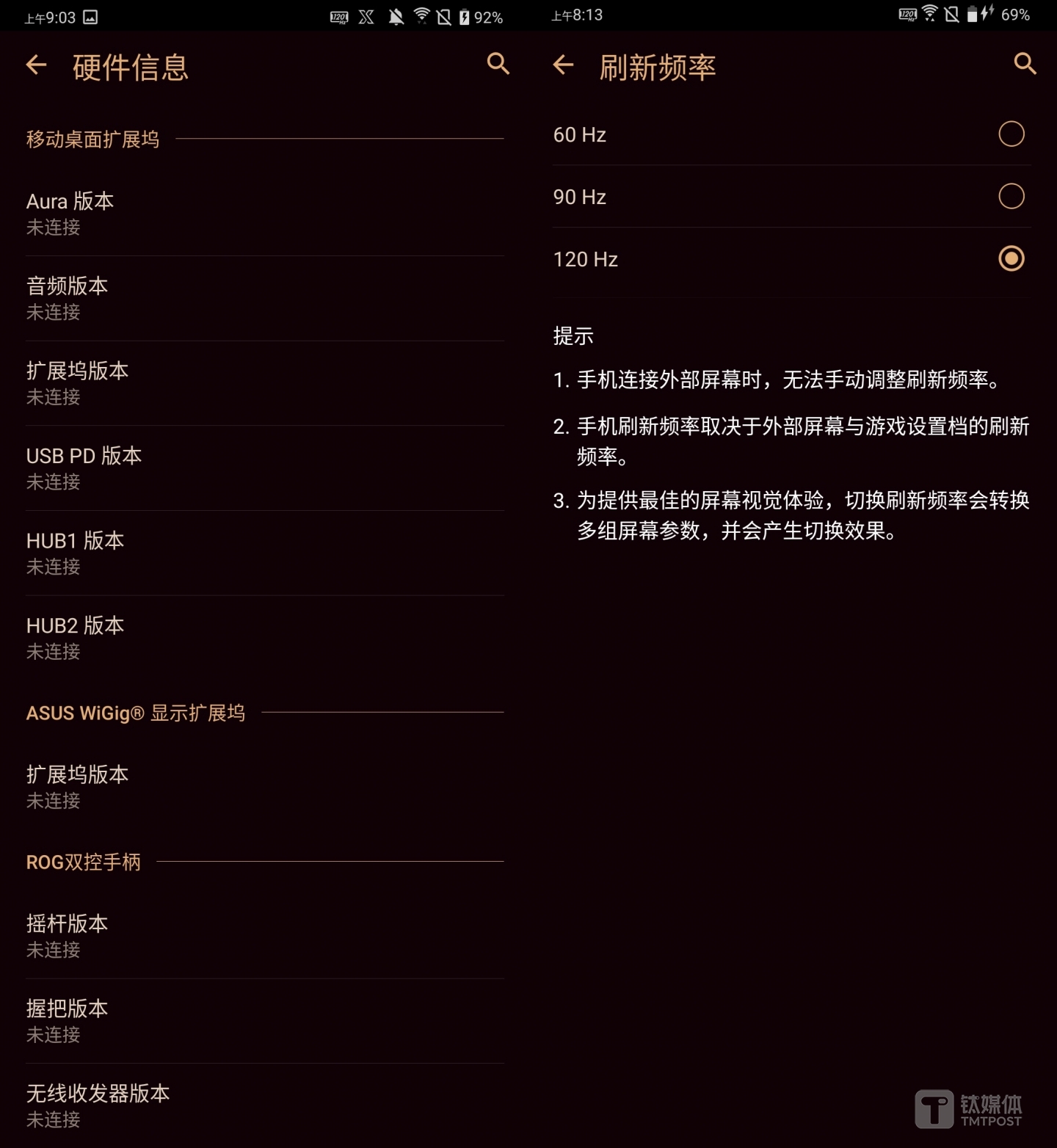Select the HUB1 版本 item
1057x1148 pixels.
264,552
